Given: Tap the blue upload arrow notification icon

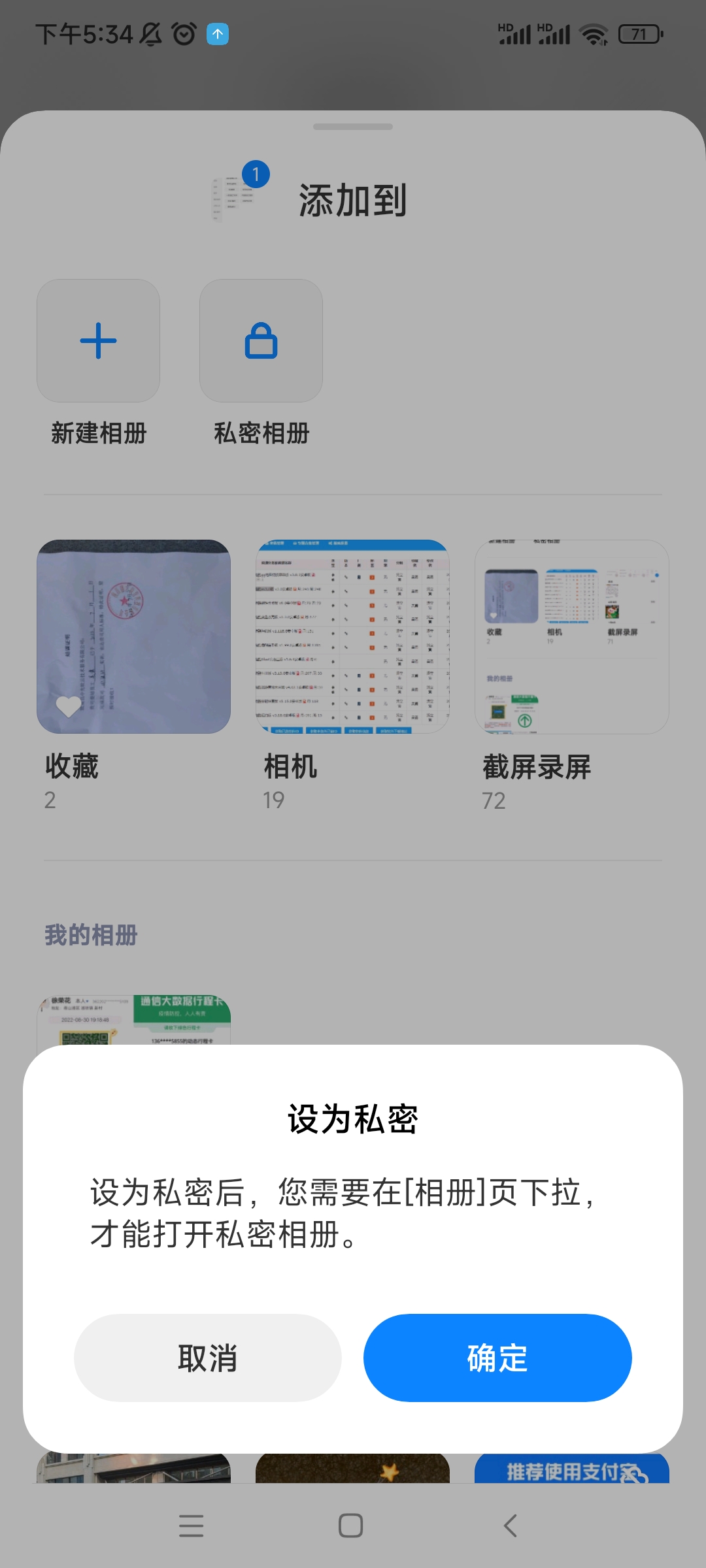Looking at the screenshot, I should 216,34.
